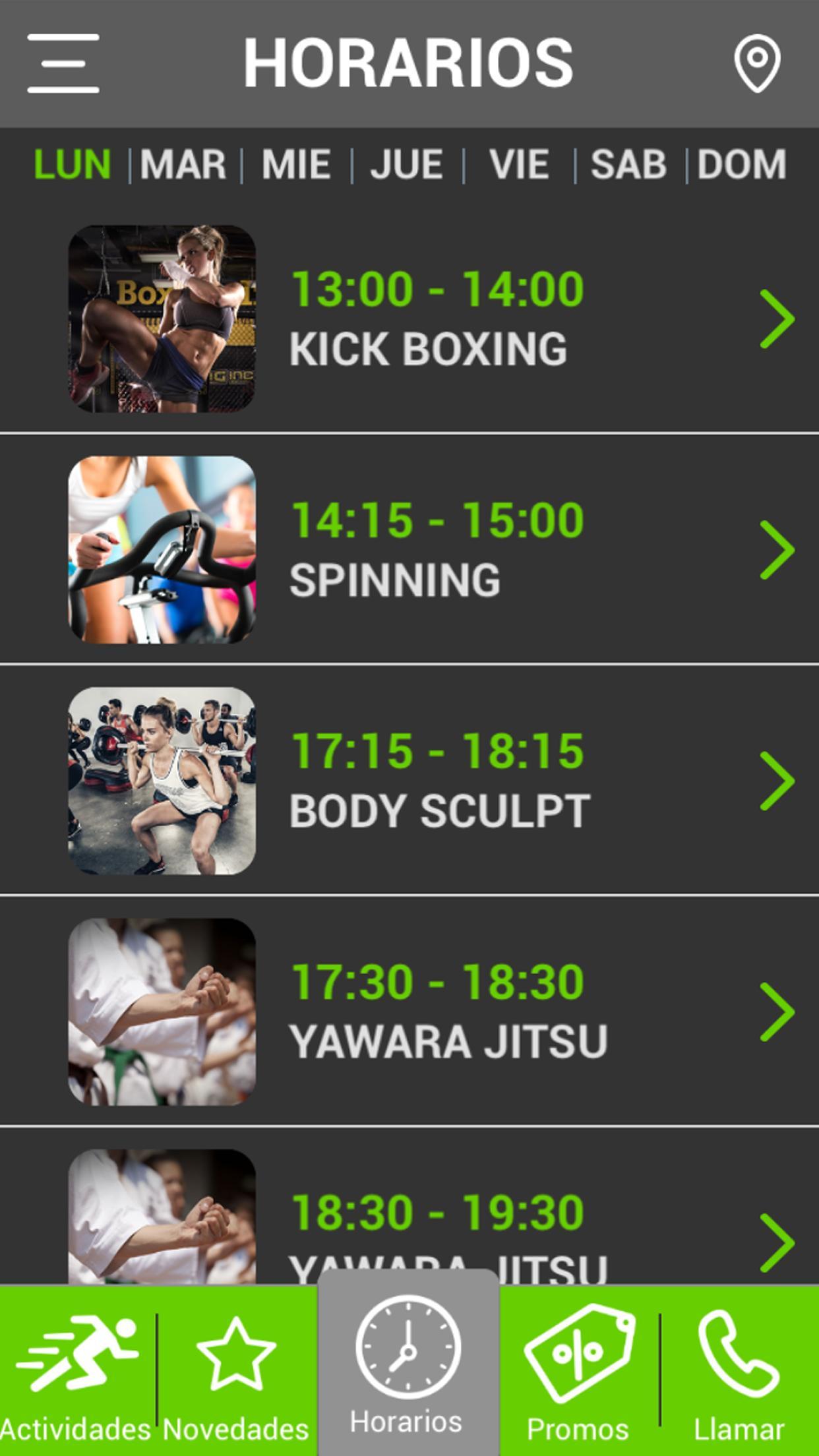View Body Sculpt 17:15 class details
Screen dimensions: 819x1456
[409, 780]
